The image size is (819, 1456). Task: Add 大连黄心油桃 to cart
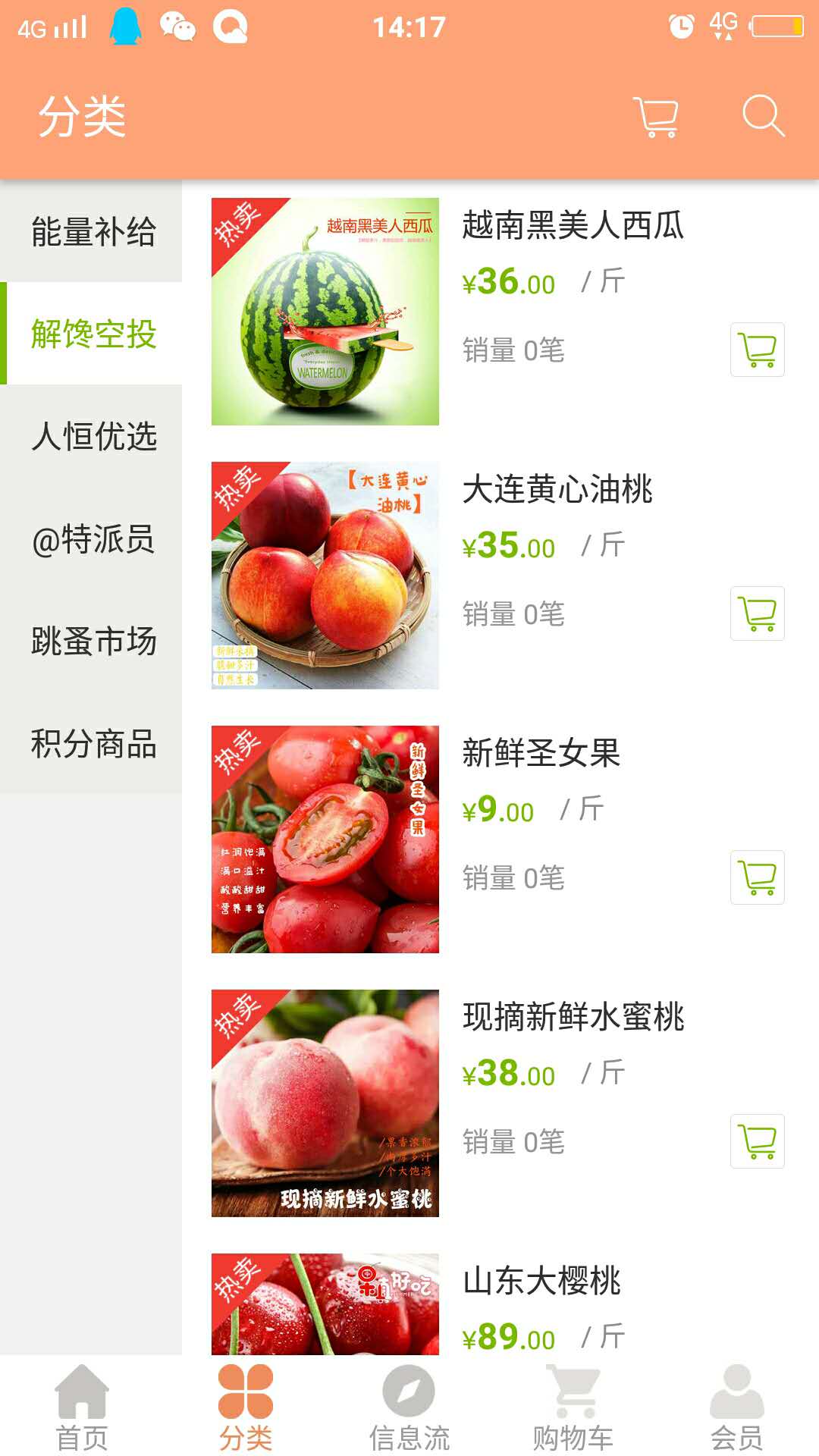(x=757, y=613)
